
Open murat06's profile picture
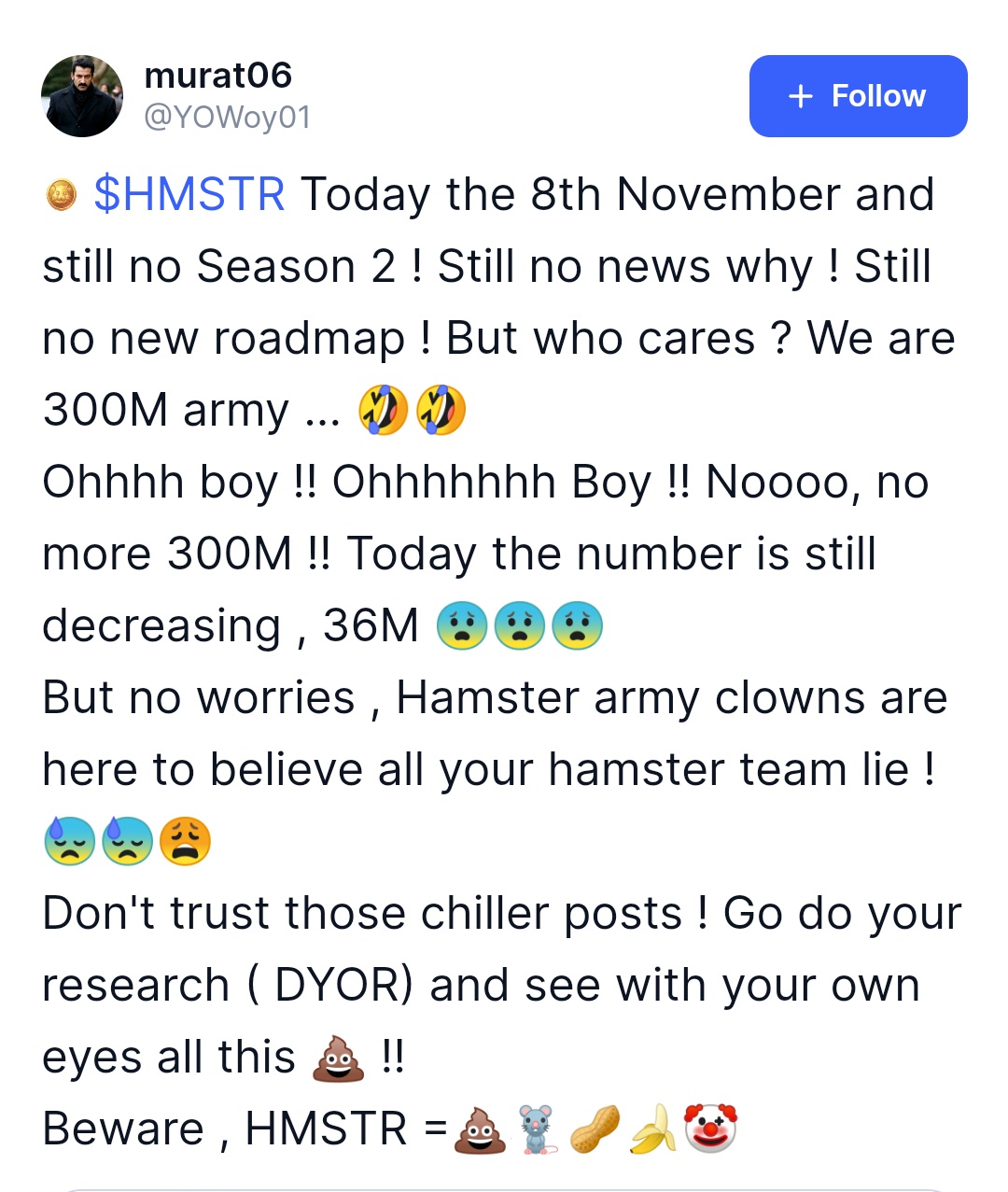tap(82, 96)
